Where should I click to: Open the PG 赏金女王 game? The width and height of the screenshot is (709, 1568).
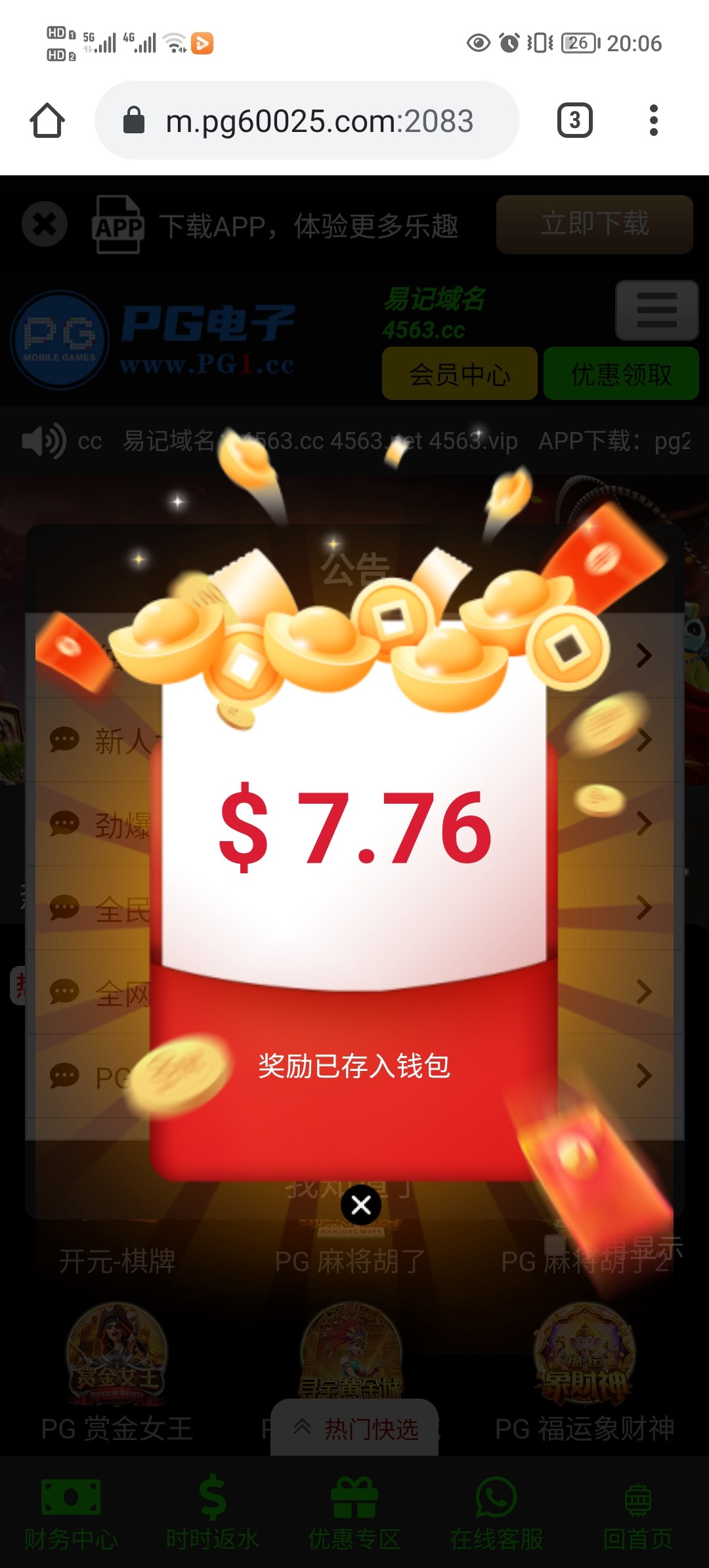click(117, 1353)
